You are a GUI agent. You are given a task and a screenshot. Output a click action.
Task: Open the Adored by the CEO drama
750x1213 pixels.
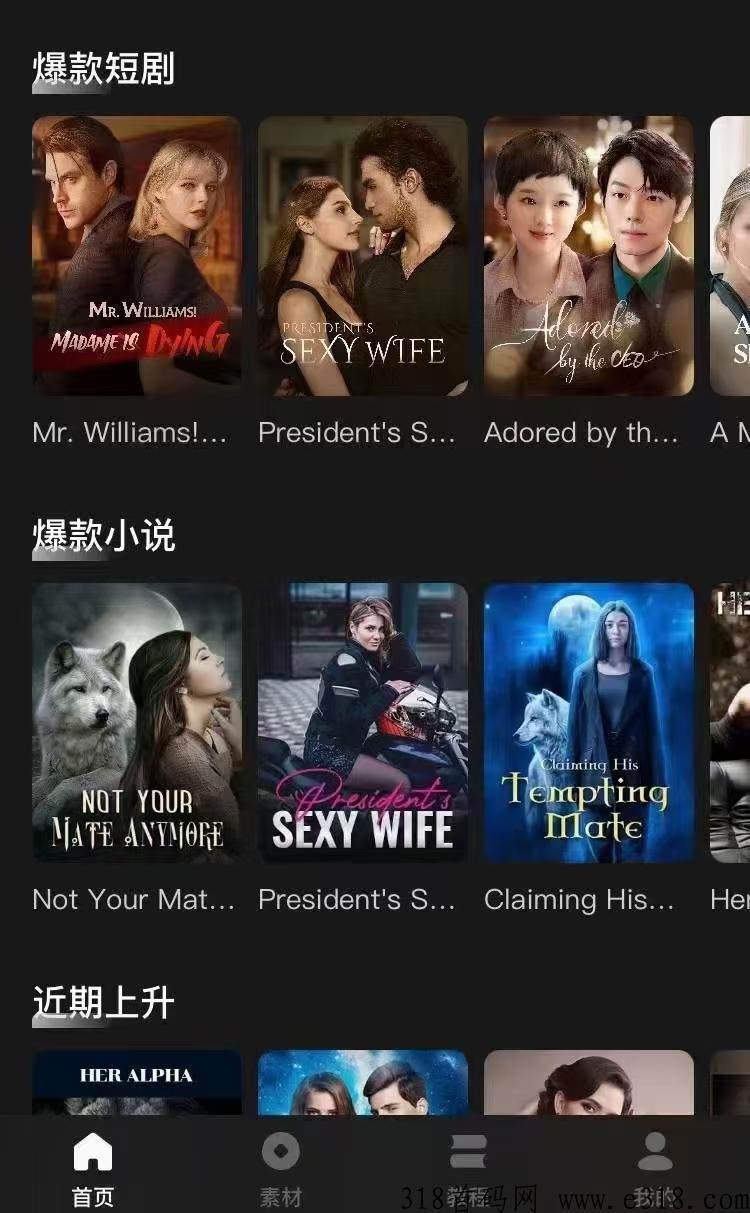(x=588, y=256)
